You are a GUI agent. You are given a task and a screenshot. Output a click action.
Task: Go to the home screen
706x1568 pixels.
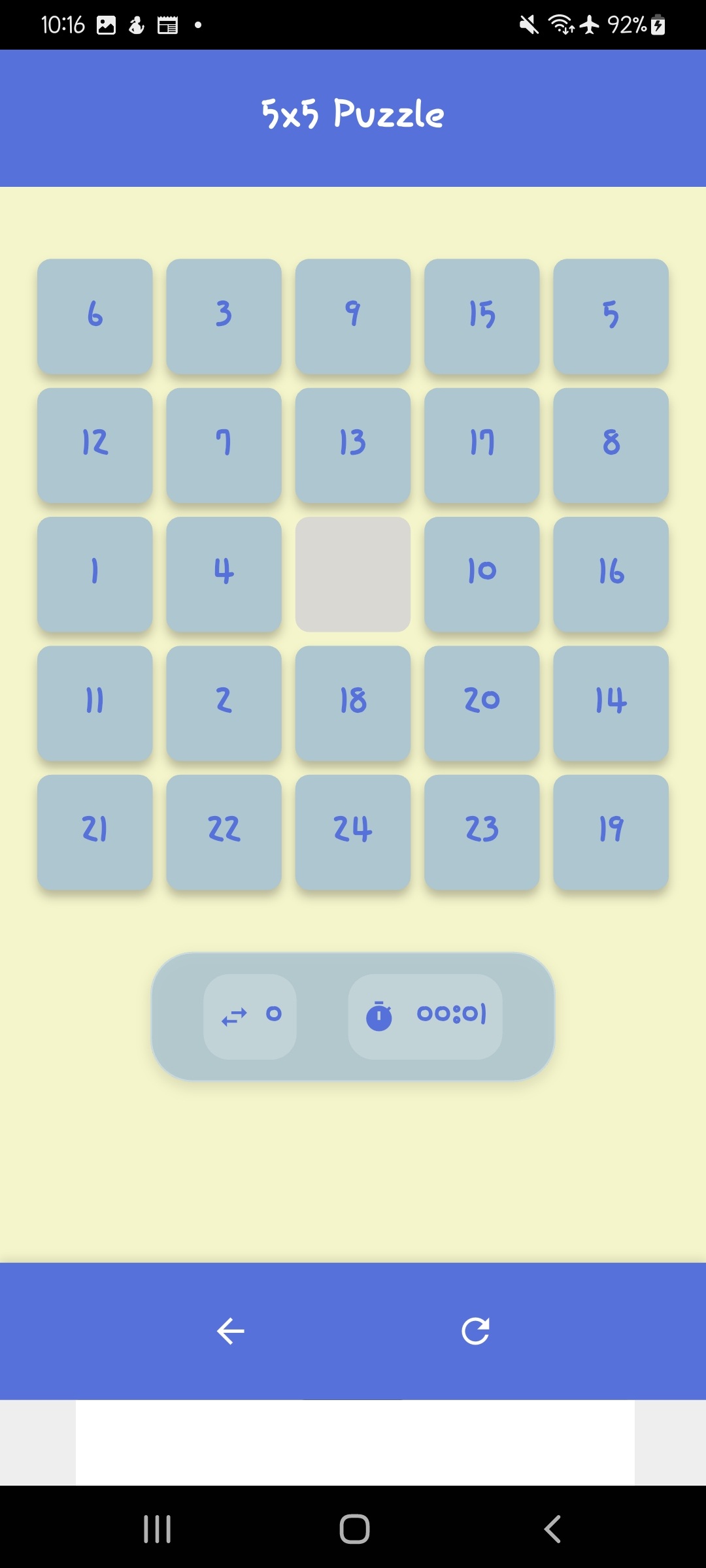click(354, 1529)
